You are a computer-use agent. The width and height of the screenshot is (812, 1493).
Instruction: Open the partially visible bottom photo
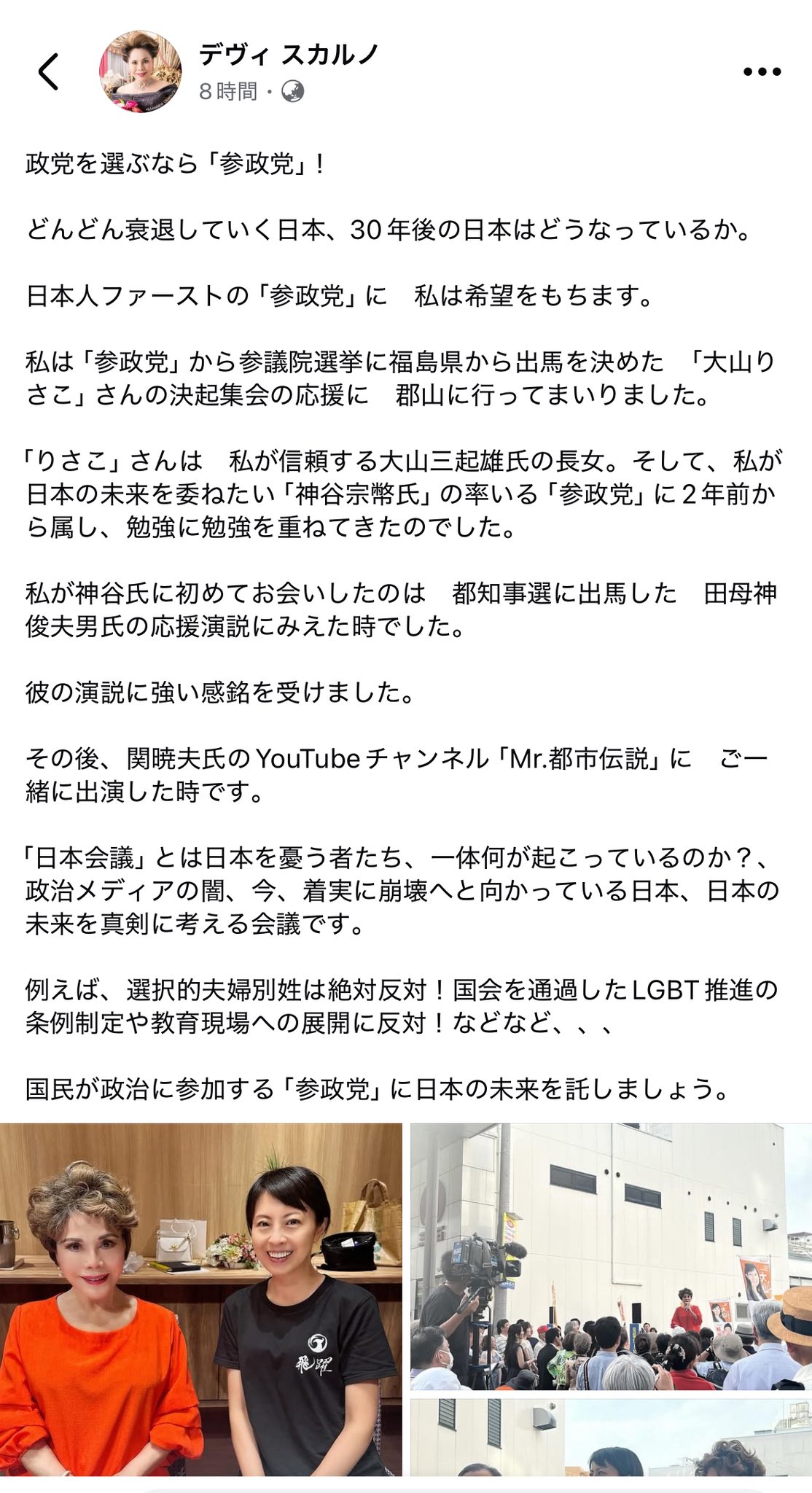(611, 1438)
